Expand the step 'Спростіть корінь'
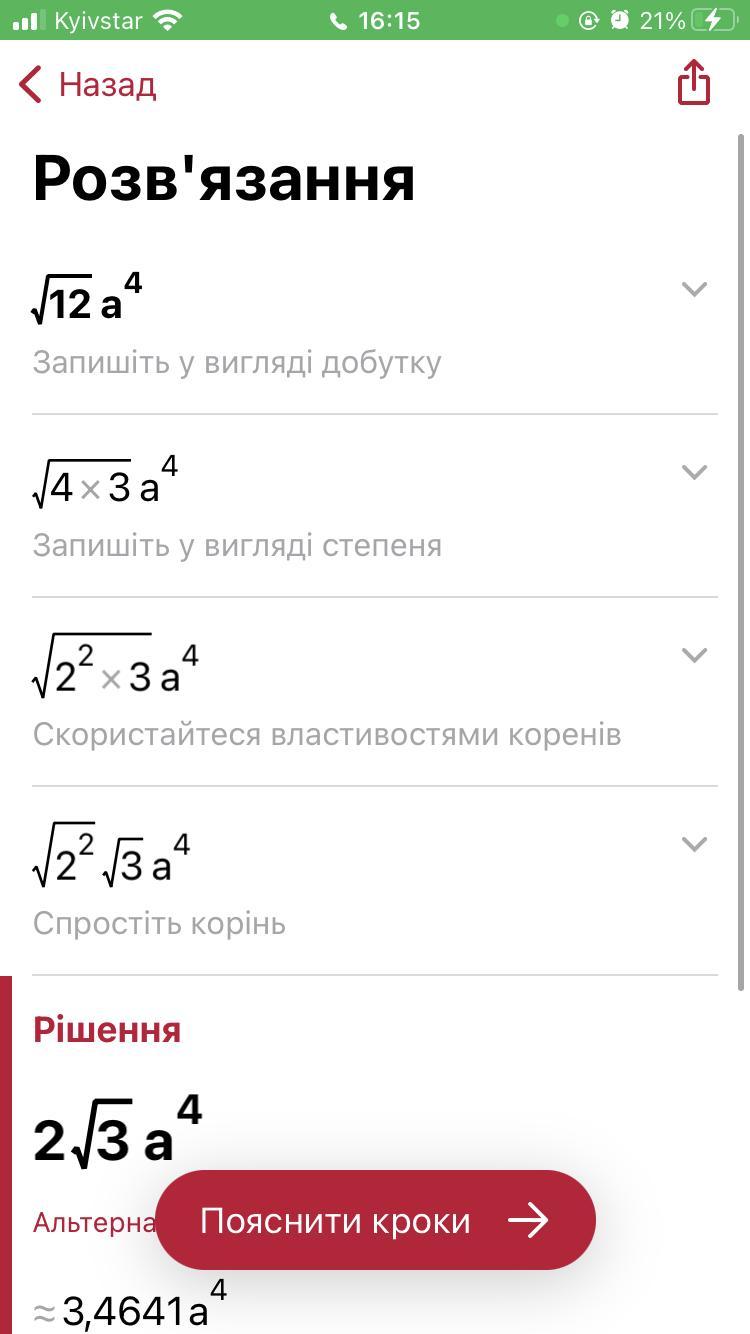This screenshot has width=750, height=1334. [693, 844]
